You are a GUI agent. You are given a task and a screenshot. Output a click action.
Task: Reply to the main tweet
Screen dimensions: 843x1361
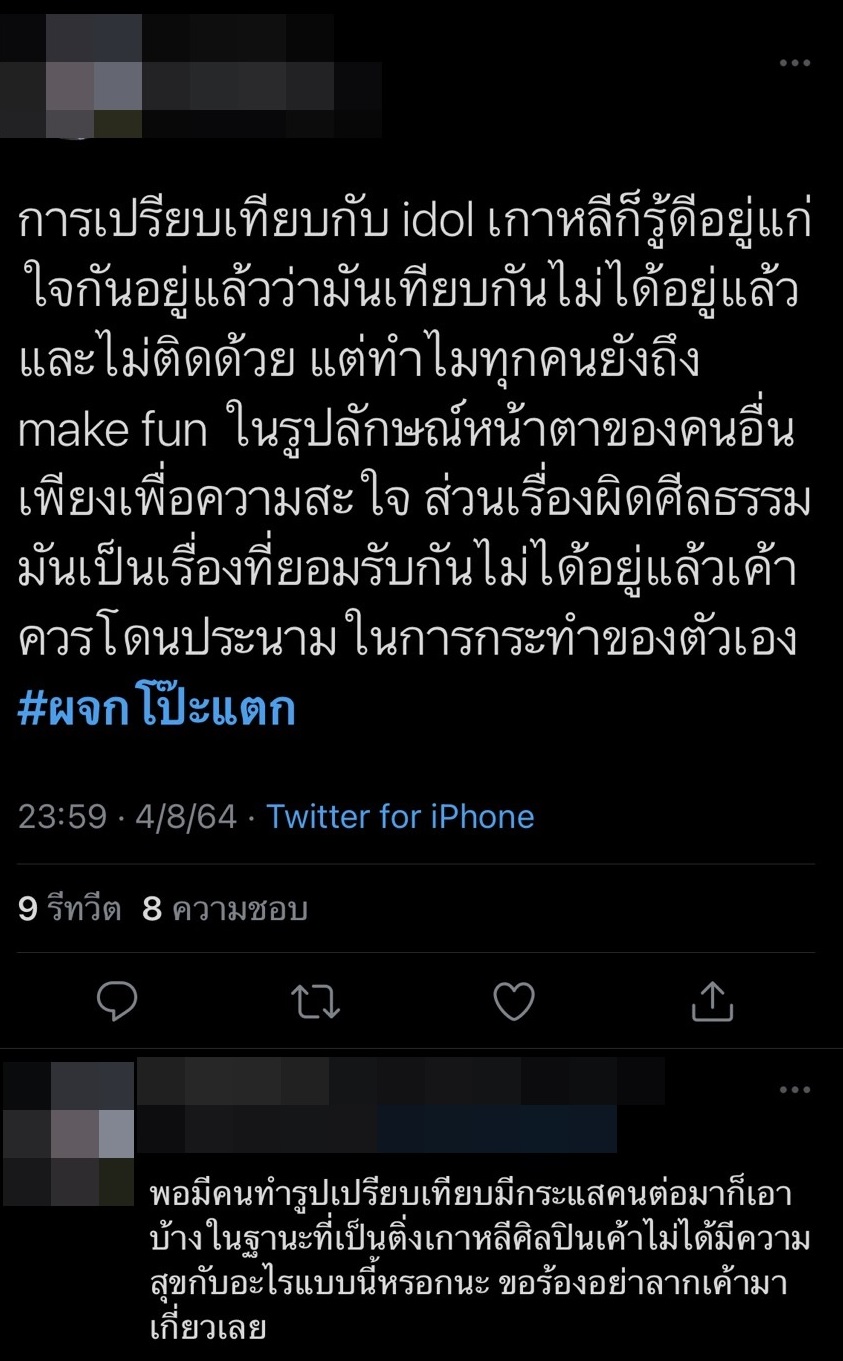click(x=117, y=1001)
